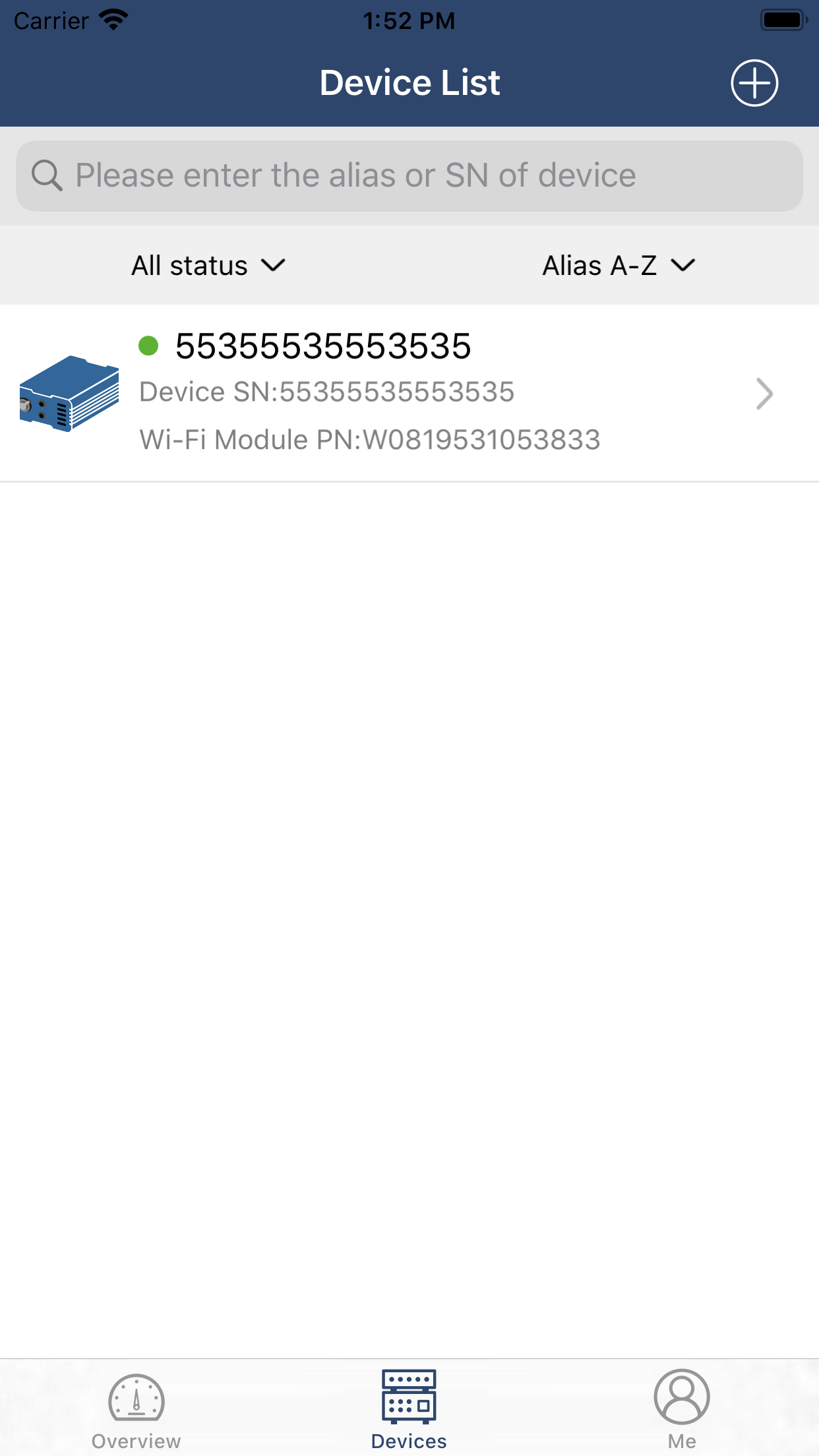Tap Wi-Fi Module PN text row
Image resolution: width=819 pixels, height=1456 pixels.
click(x=369, y=439)
